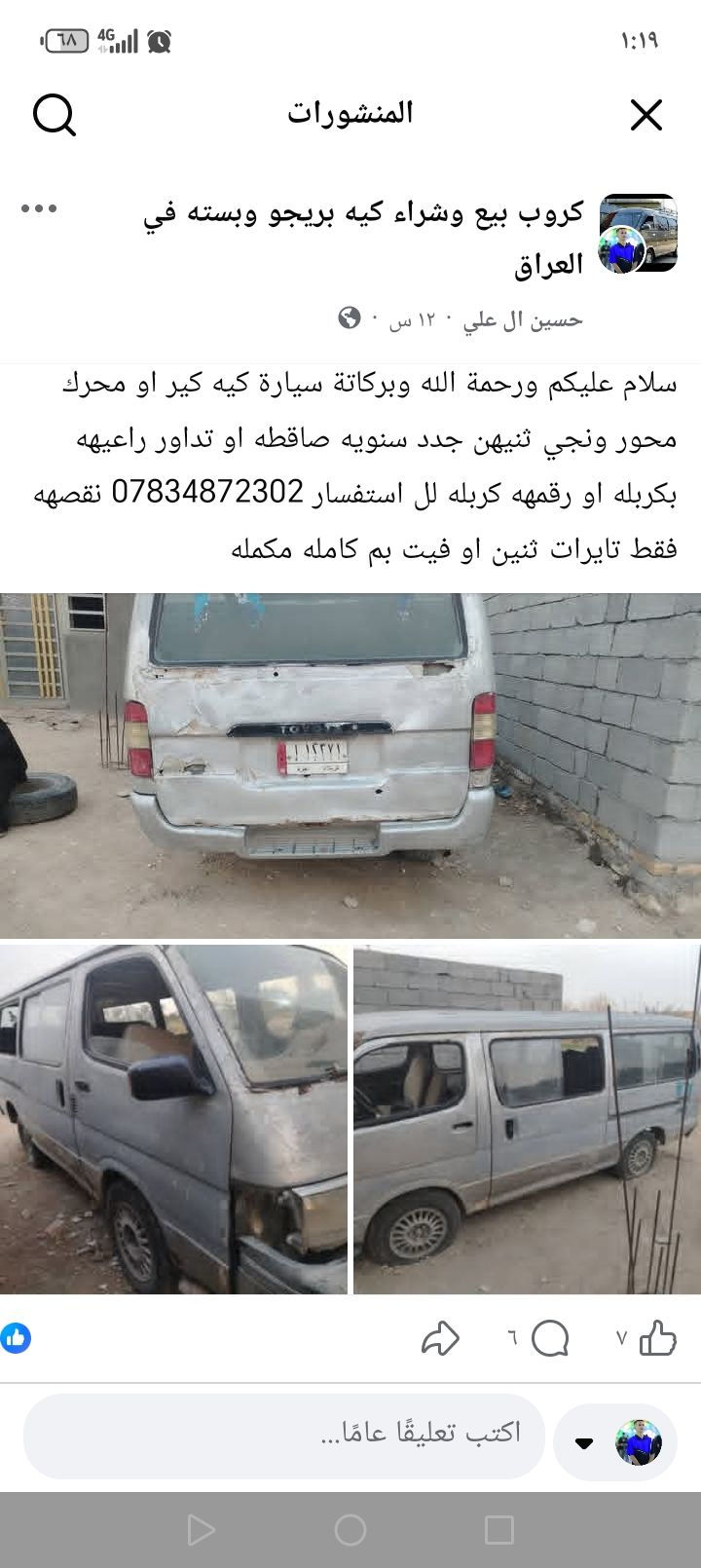Search within the posts
The image size is (701, 1568).
tap(55, 116)
